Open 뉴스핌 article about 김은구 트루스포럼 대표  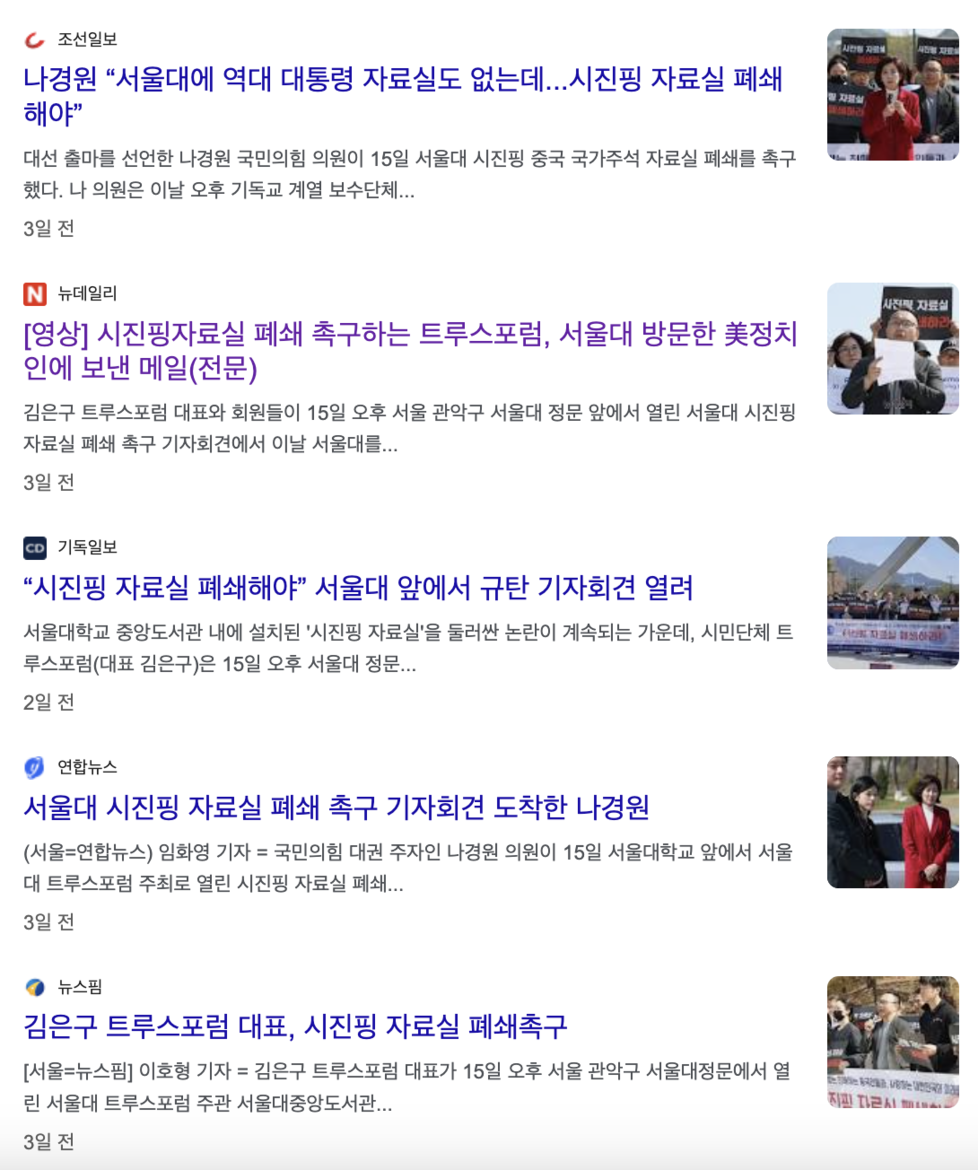[x=295, y=1026]
